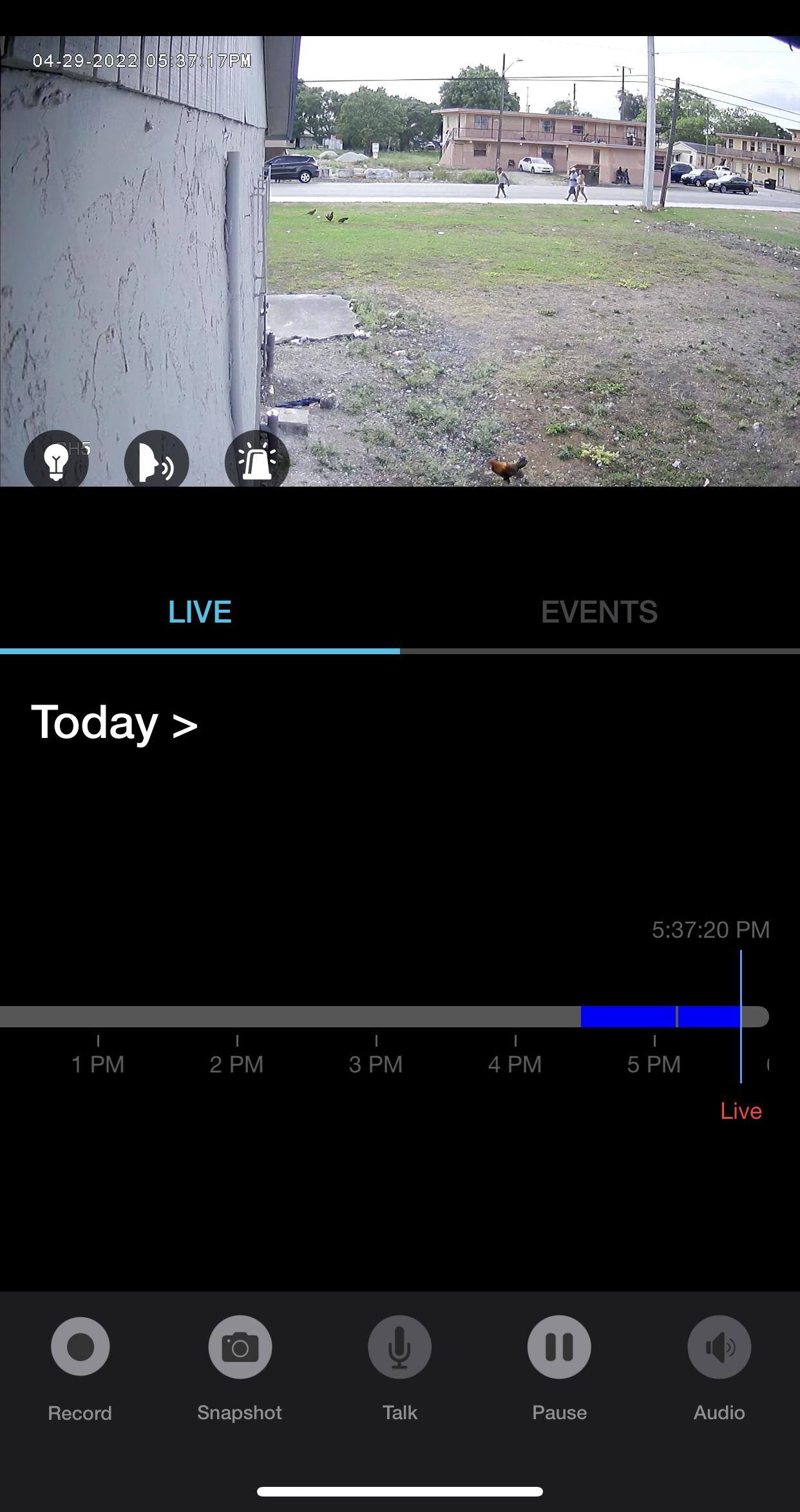Switch to the EVENTS tab
Image resolution: width=800 pixels, height=1512 pixels.
pos(599,612)
